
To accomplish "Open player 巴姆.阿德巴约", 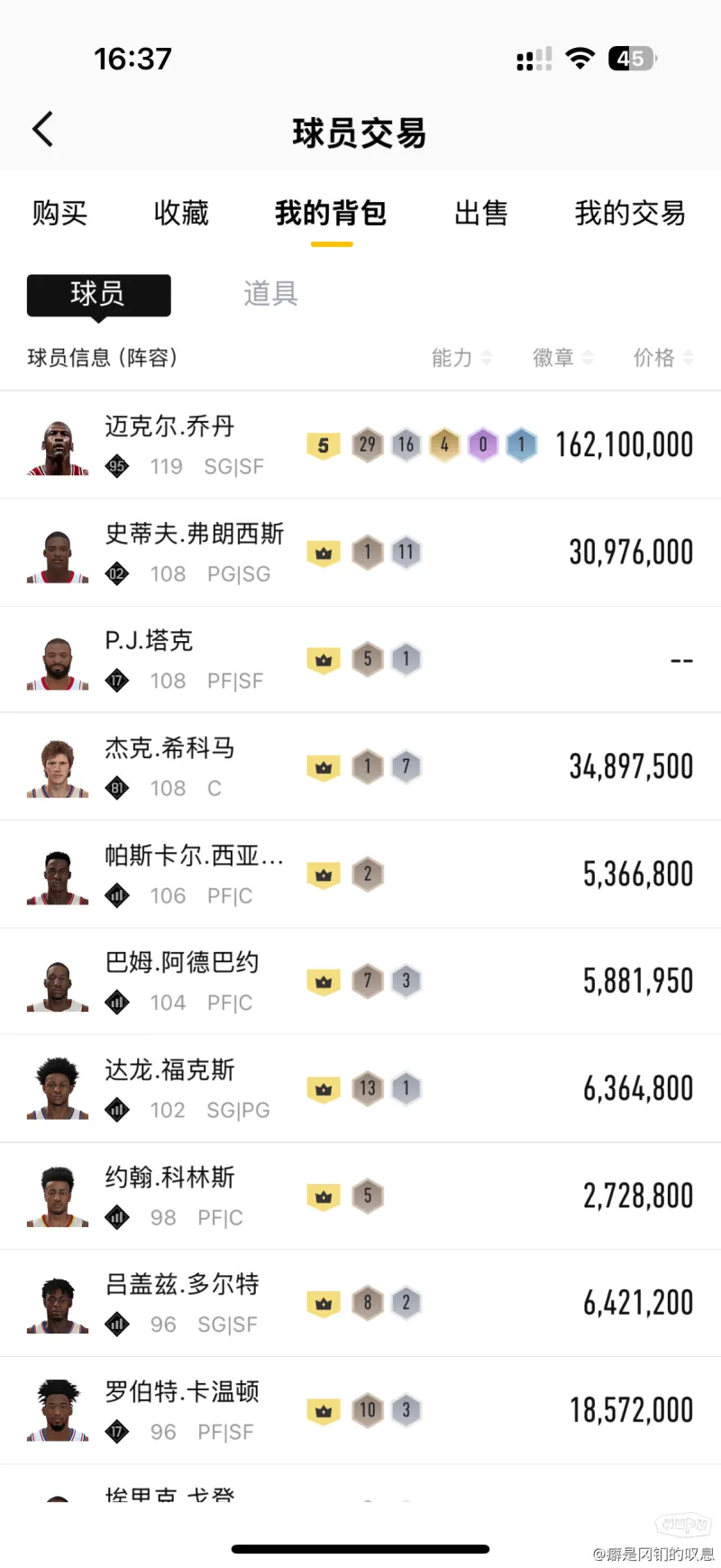I will 360,981.
